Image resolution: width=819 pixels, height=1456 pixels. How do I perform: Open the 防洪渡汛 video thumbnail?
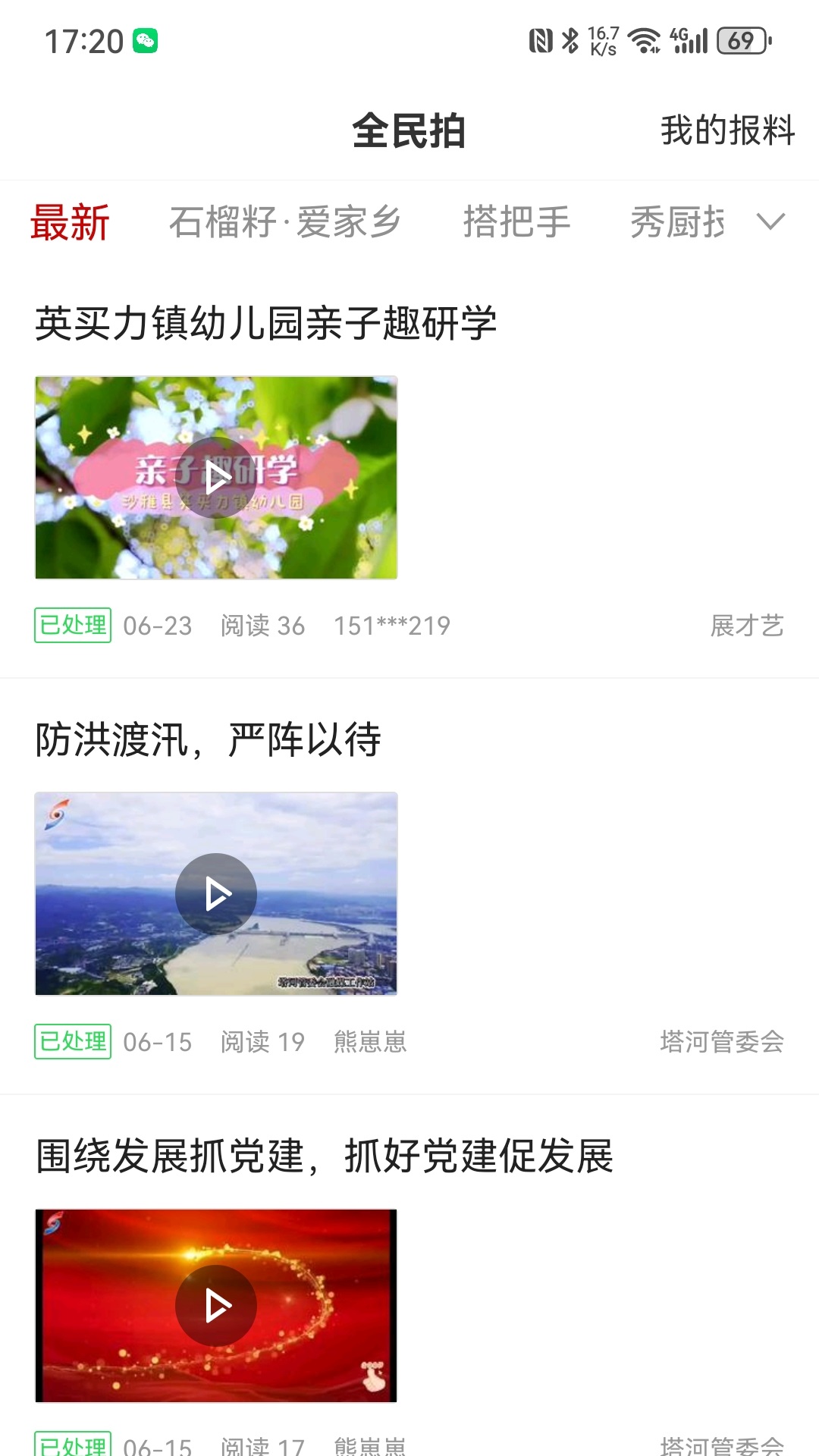[216, 893]
